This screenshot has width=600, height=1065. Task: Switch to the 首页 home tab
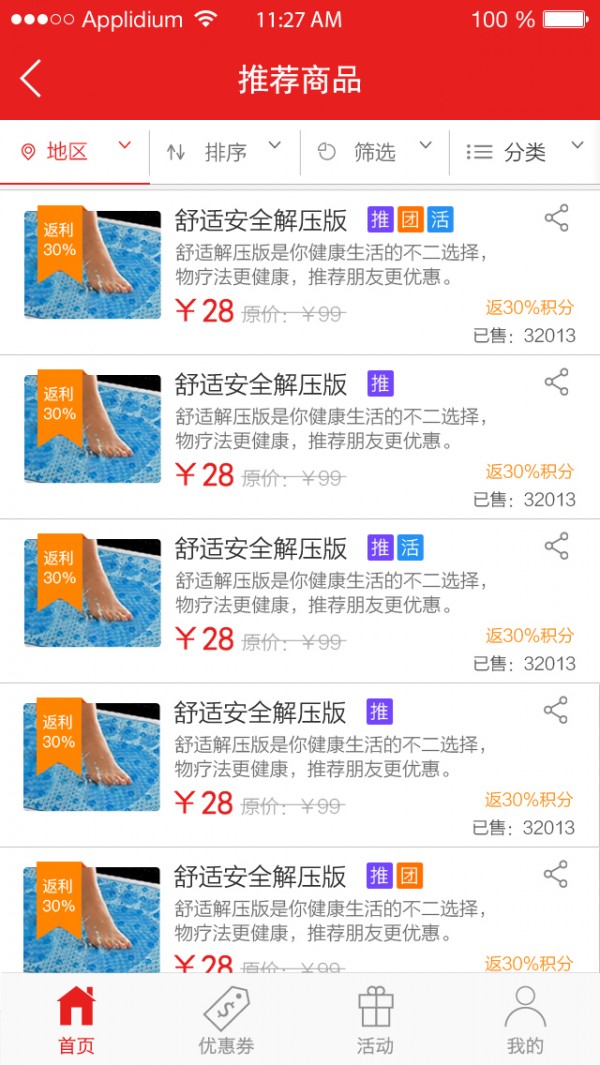tap(76, 1020)
